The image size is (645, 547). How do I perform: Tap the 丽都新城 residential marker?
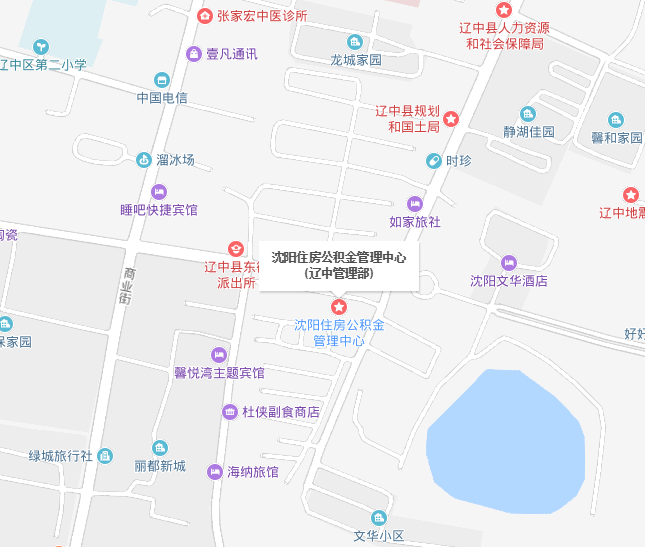160,448
